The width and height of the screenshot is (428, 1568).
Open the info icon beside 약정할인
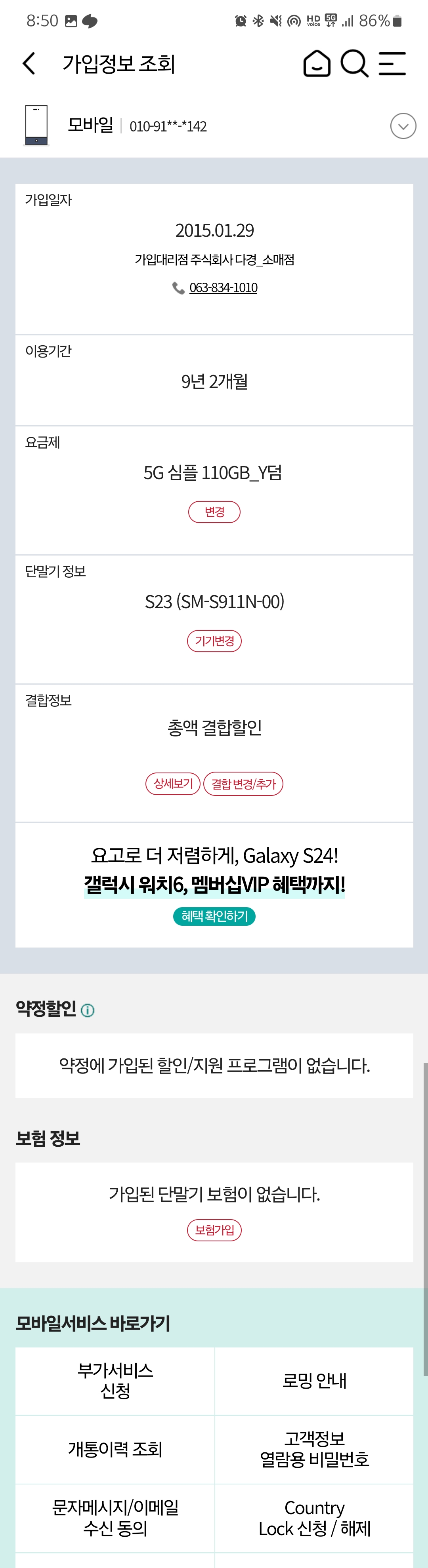click(88, 1010)
